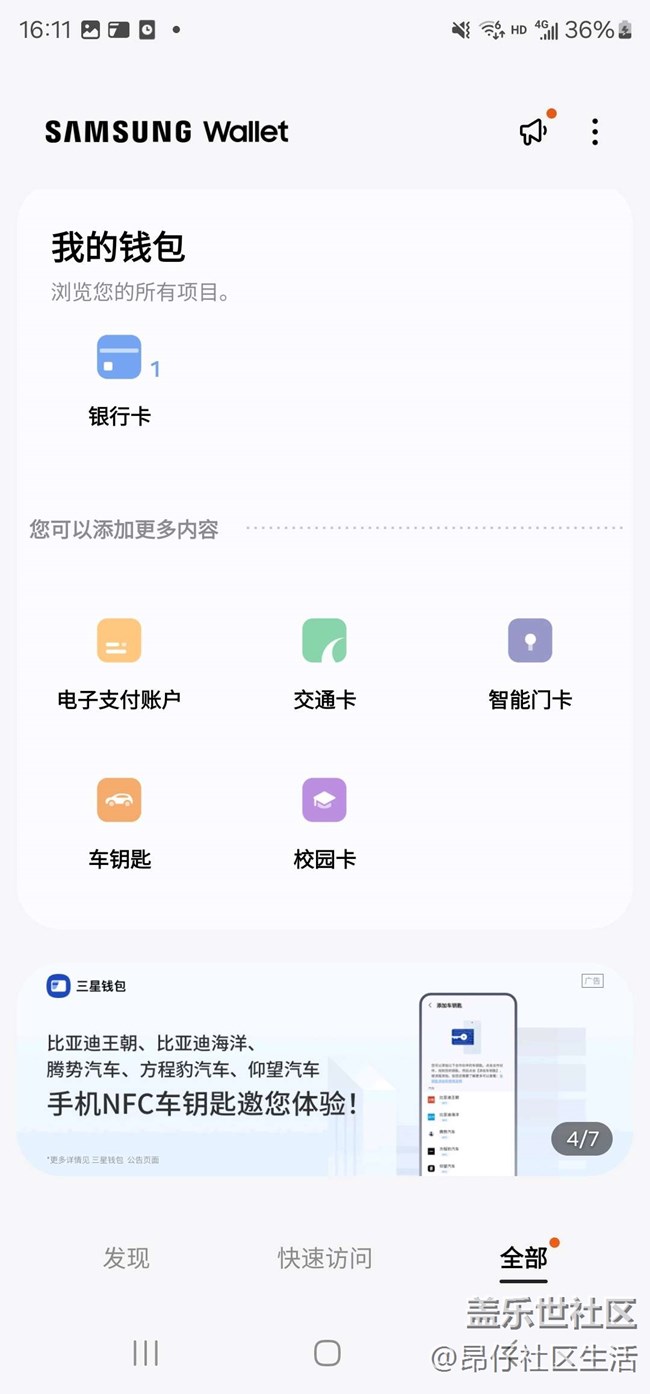Show recent apps
This screenshot has width=650, height=1394.
146,1353
